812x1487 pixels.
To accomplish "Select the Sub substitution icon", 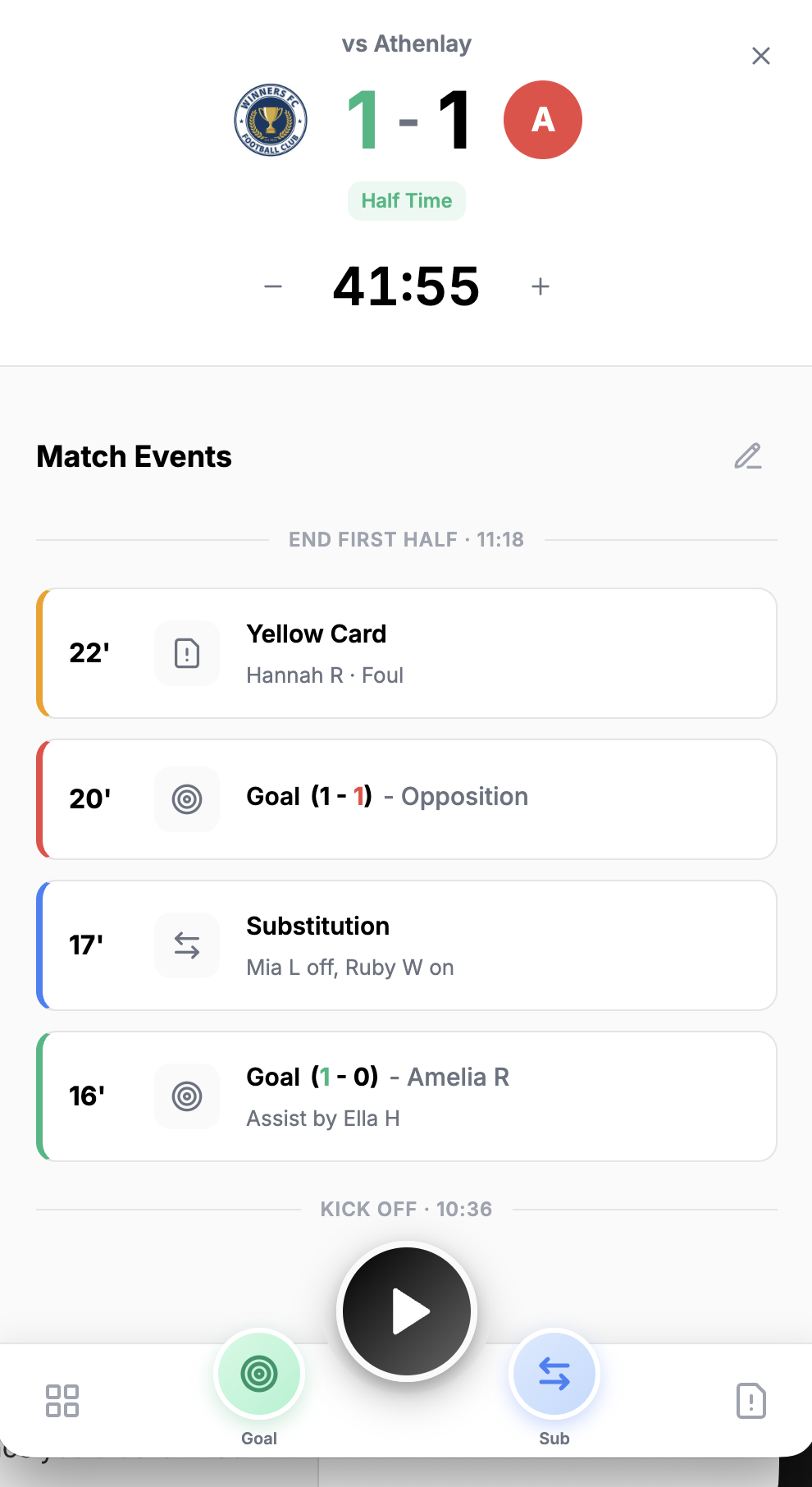I will coord(554,1375).
